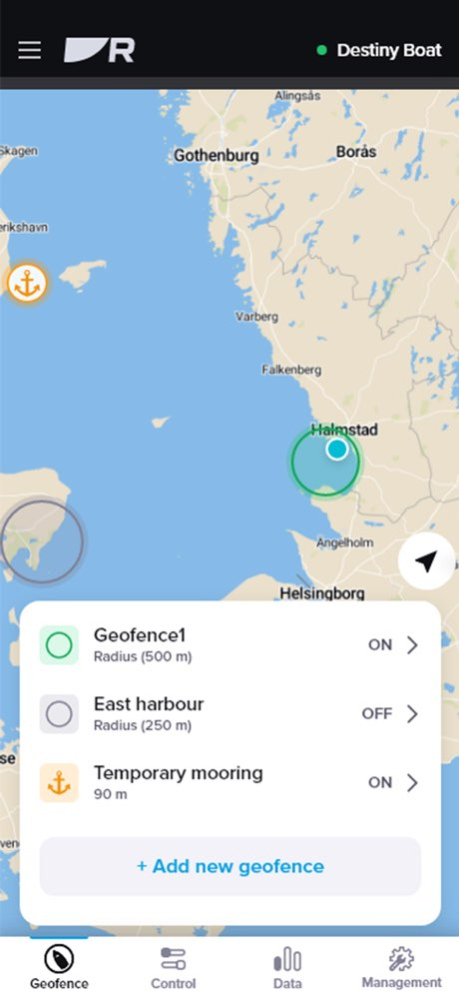Tap the Destiny Boat selector

tap(379, 50)
